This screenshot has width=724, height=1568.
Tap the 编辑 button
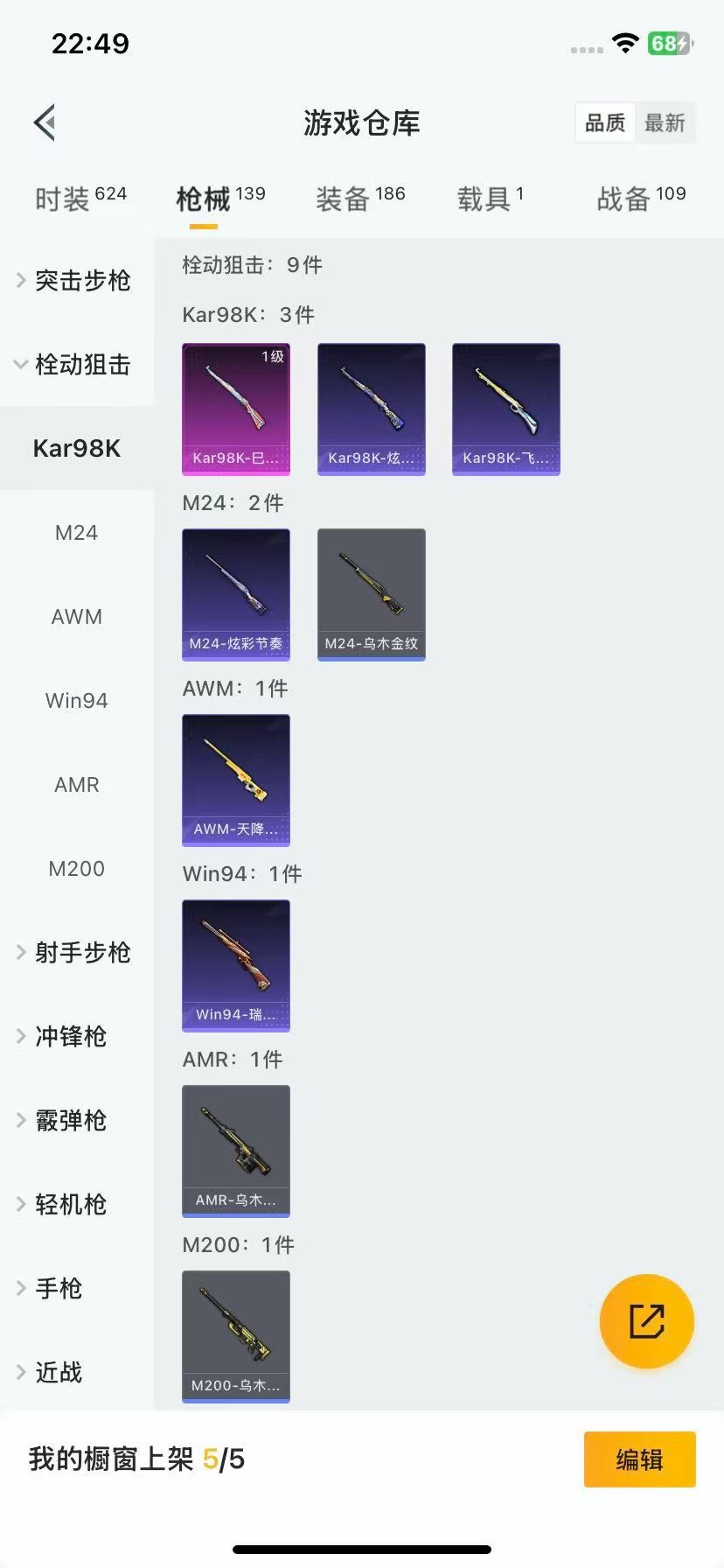tap(639, 1459)
